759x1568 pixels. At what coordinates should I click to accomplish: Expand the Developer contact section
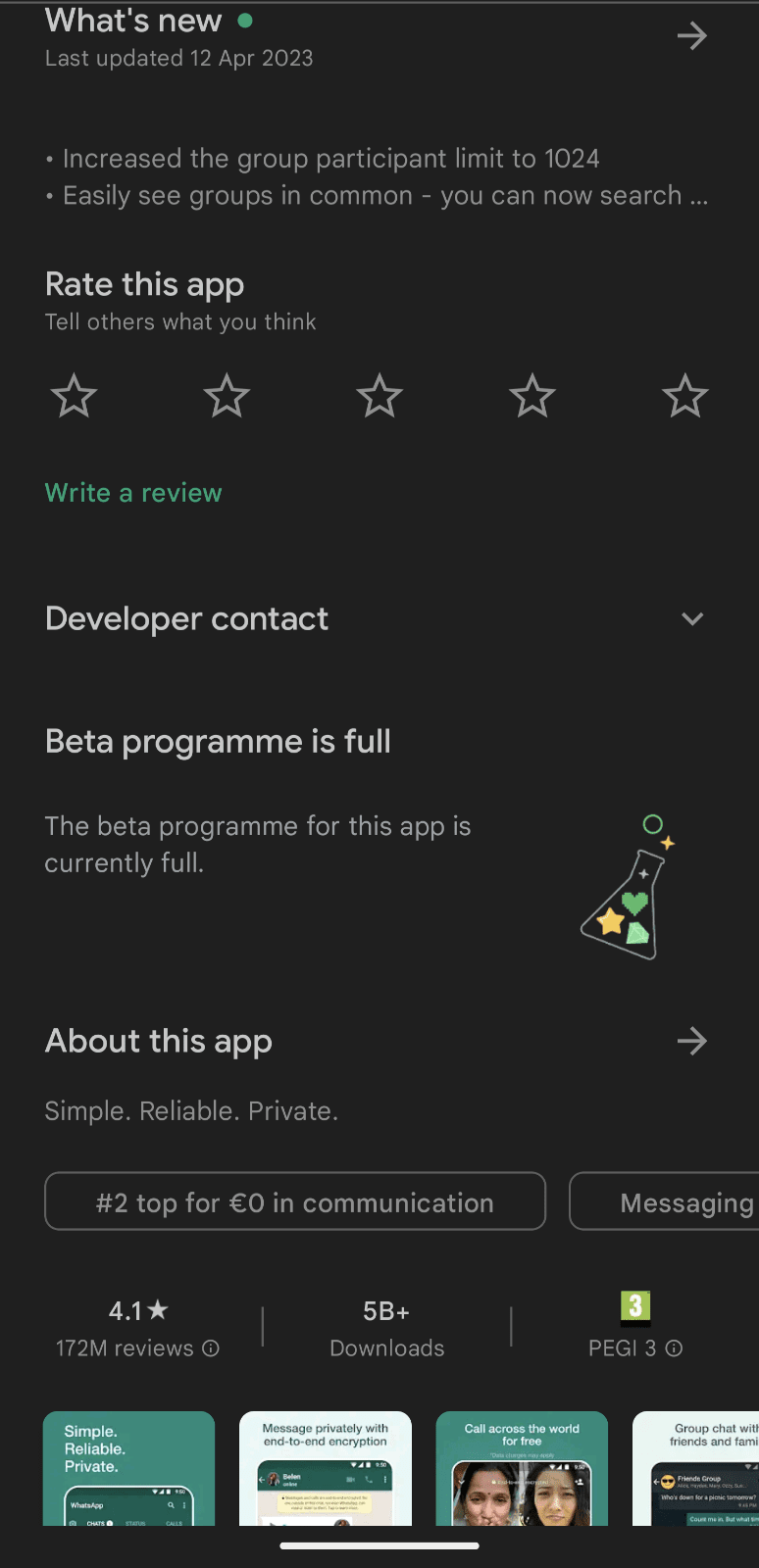691,618
